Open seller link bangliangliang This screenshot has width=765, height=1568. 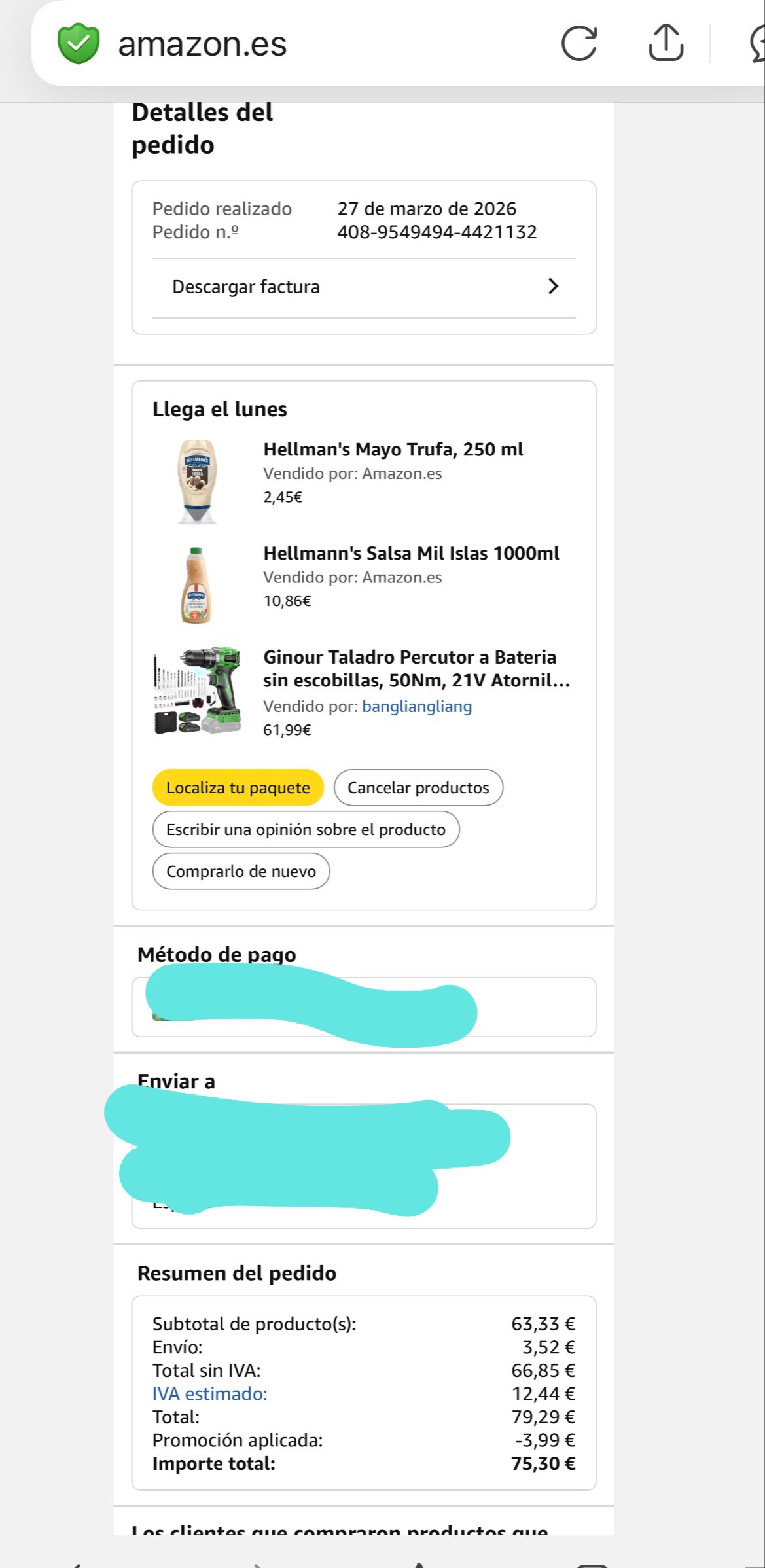click(x=417, y=706)
